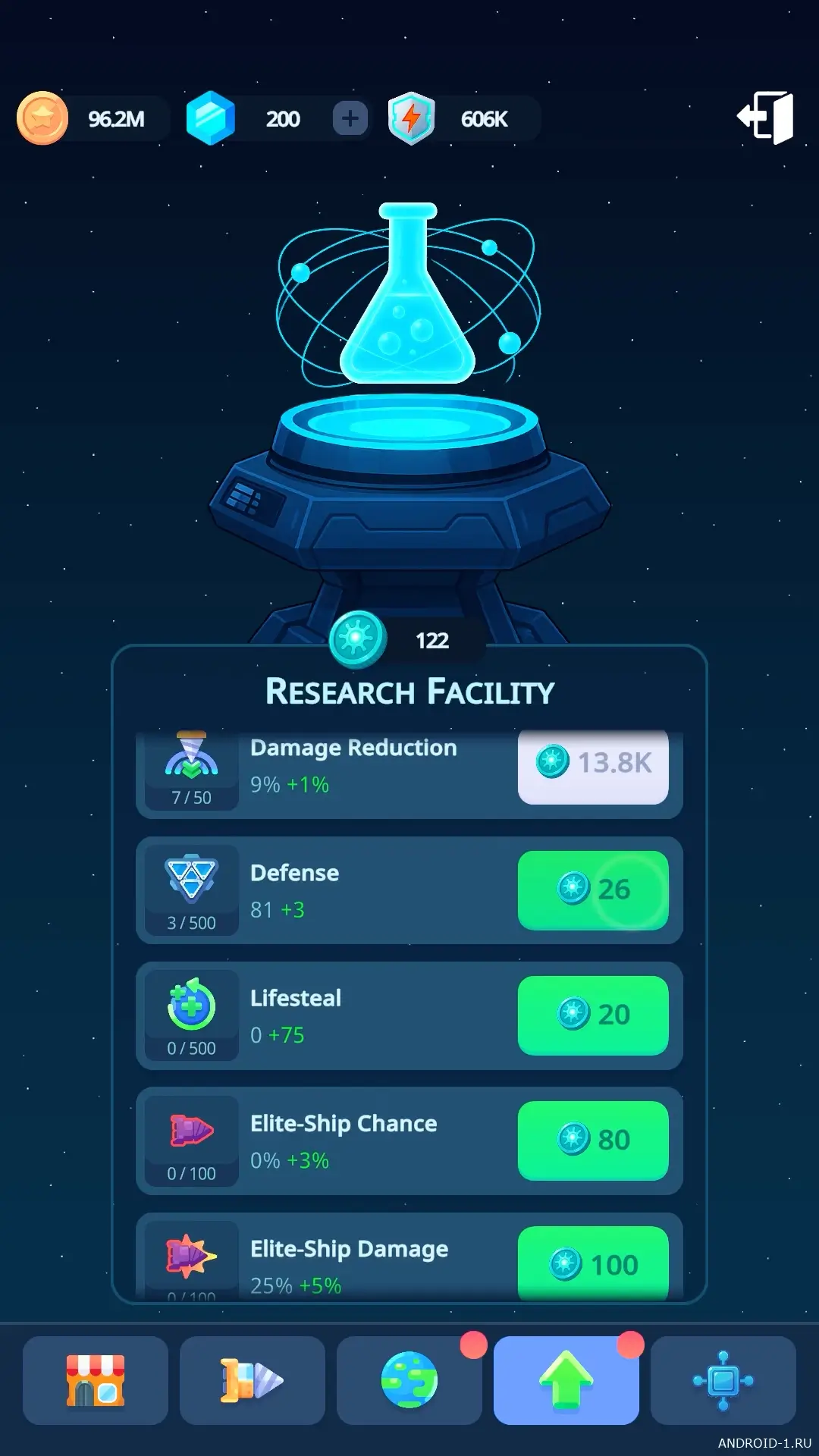The image size is (819, 1456).
Task: Open the shop tab
Action: coord(96,1380)
